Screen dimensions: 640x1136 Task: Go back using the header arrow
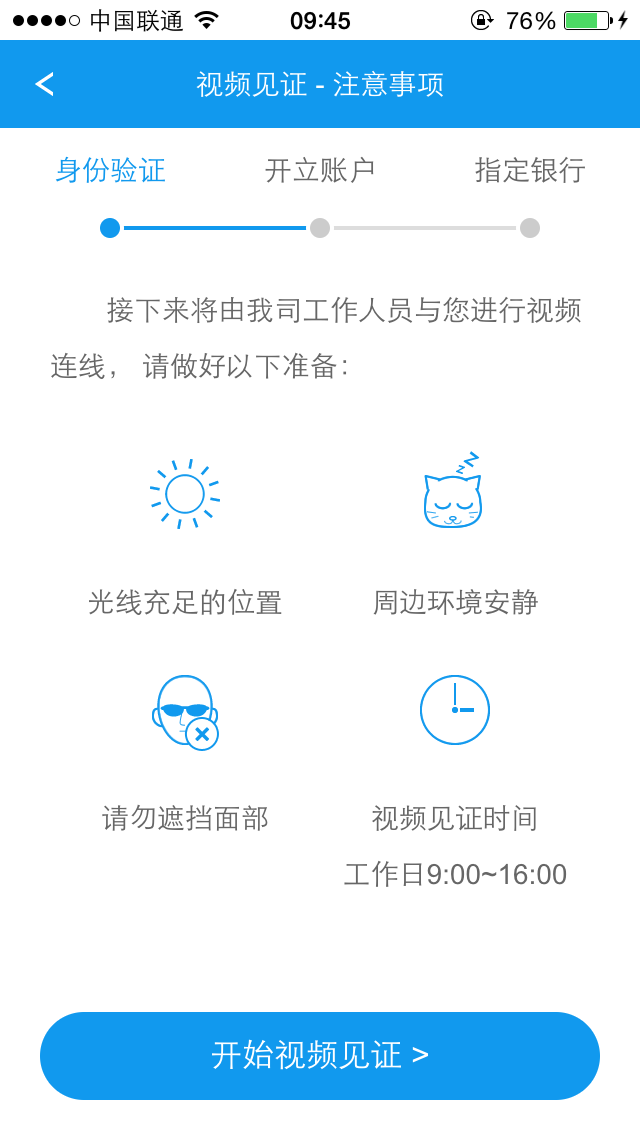point(45,84)
